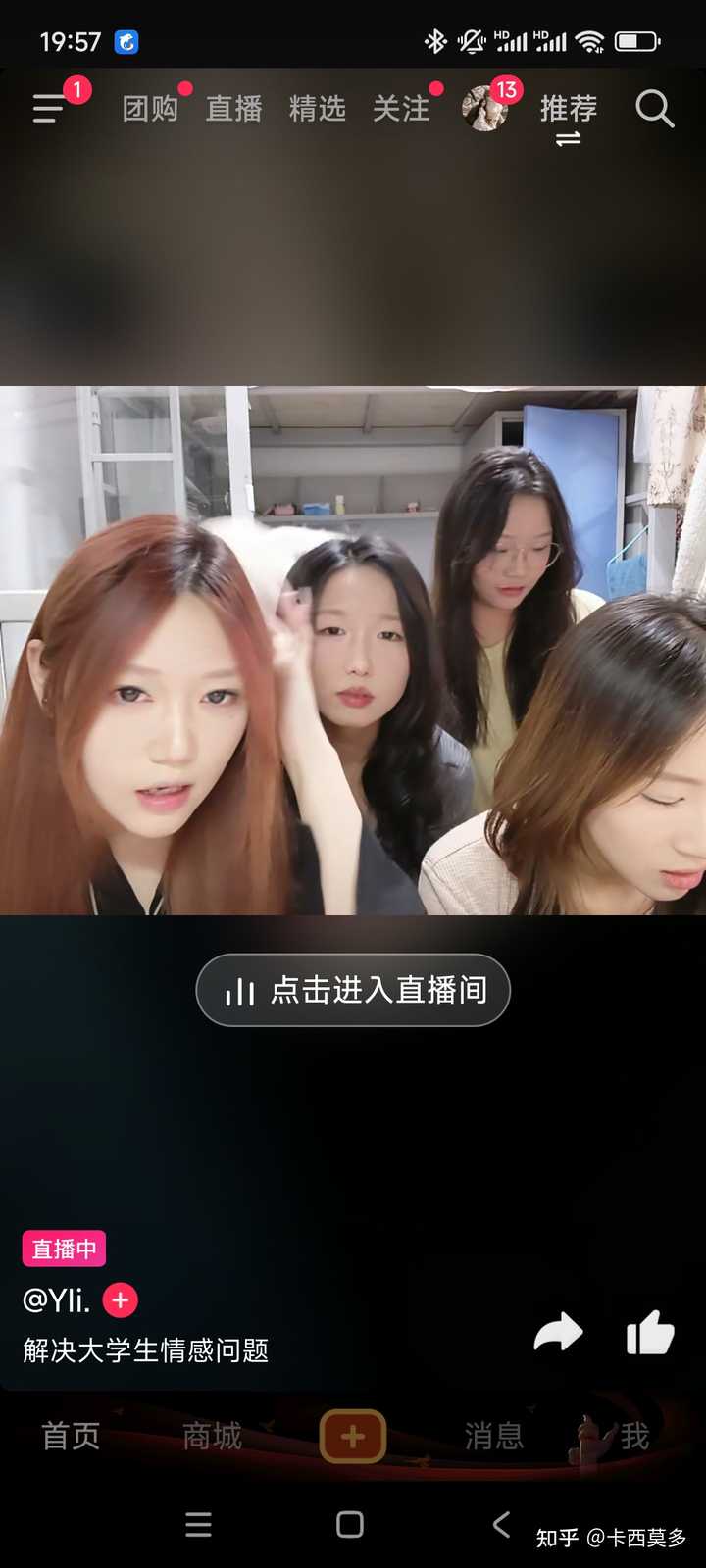
Task: Open the 消息 tab
Action: tap(494, 1436)
